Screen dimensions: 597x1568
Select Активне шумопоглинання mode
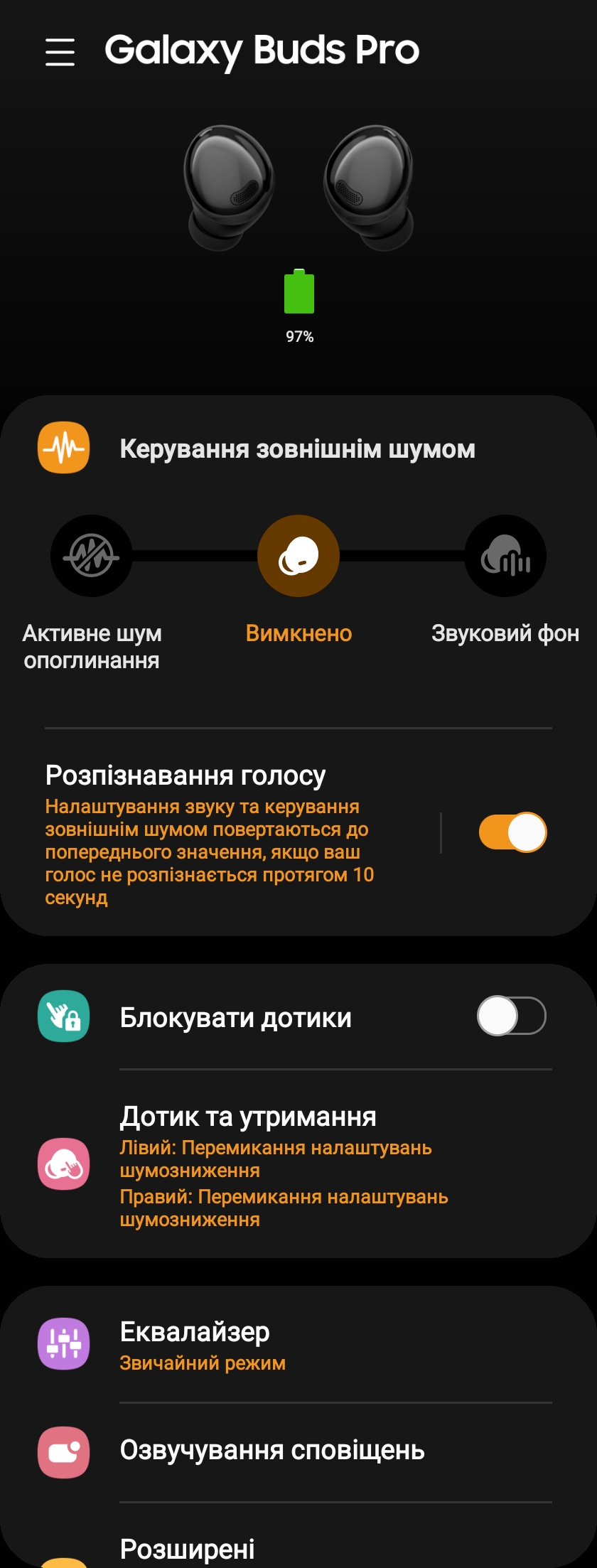(92, 556)
